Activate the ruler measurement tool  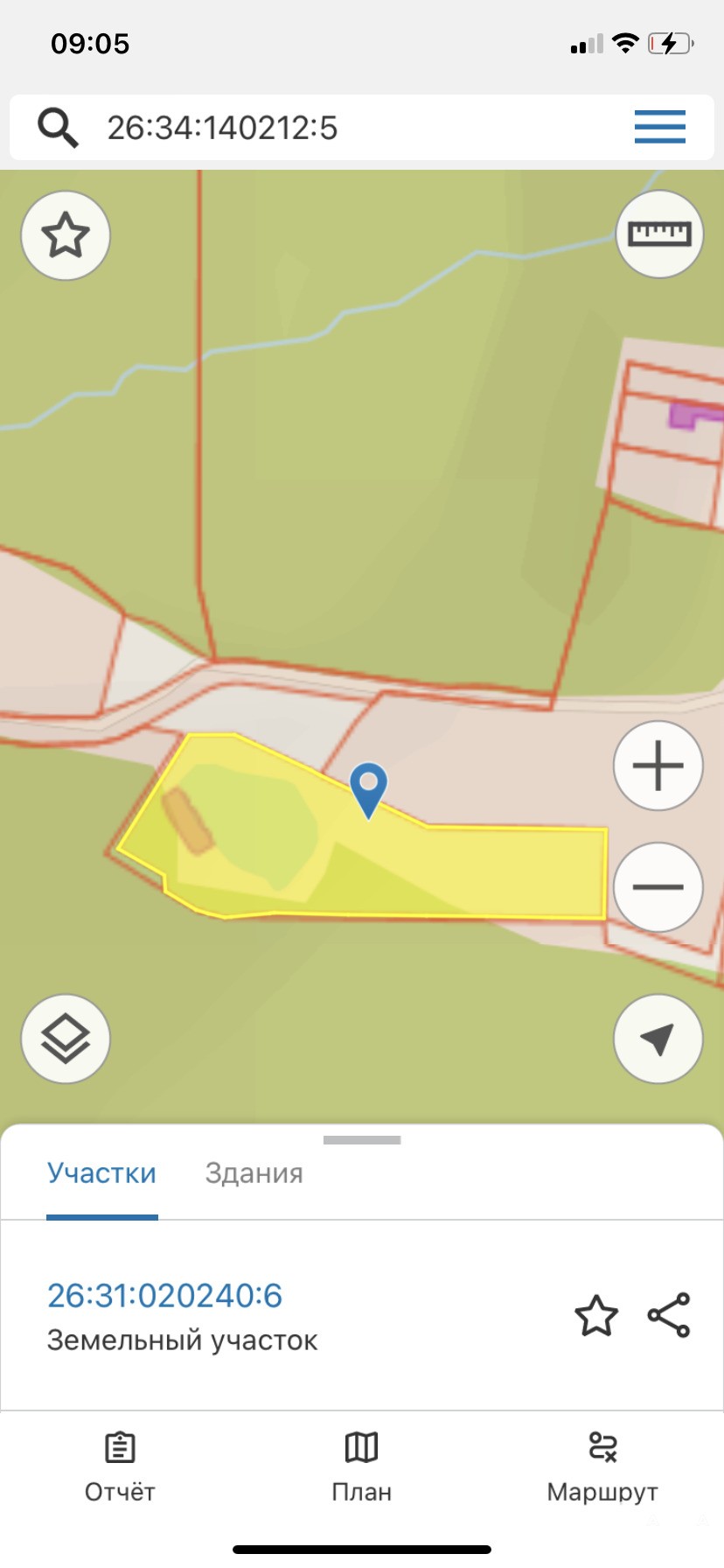click(659, 234)
